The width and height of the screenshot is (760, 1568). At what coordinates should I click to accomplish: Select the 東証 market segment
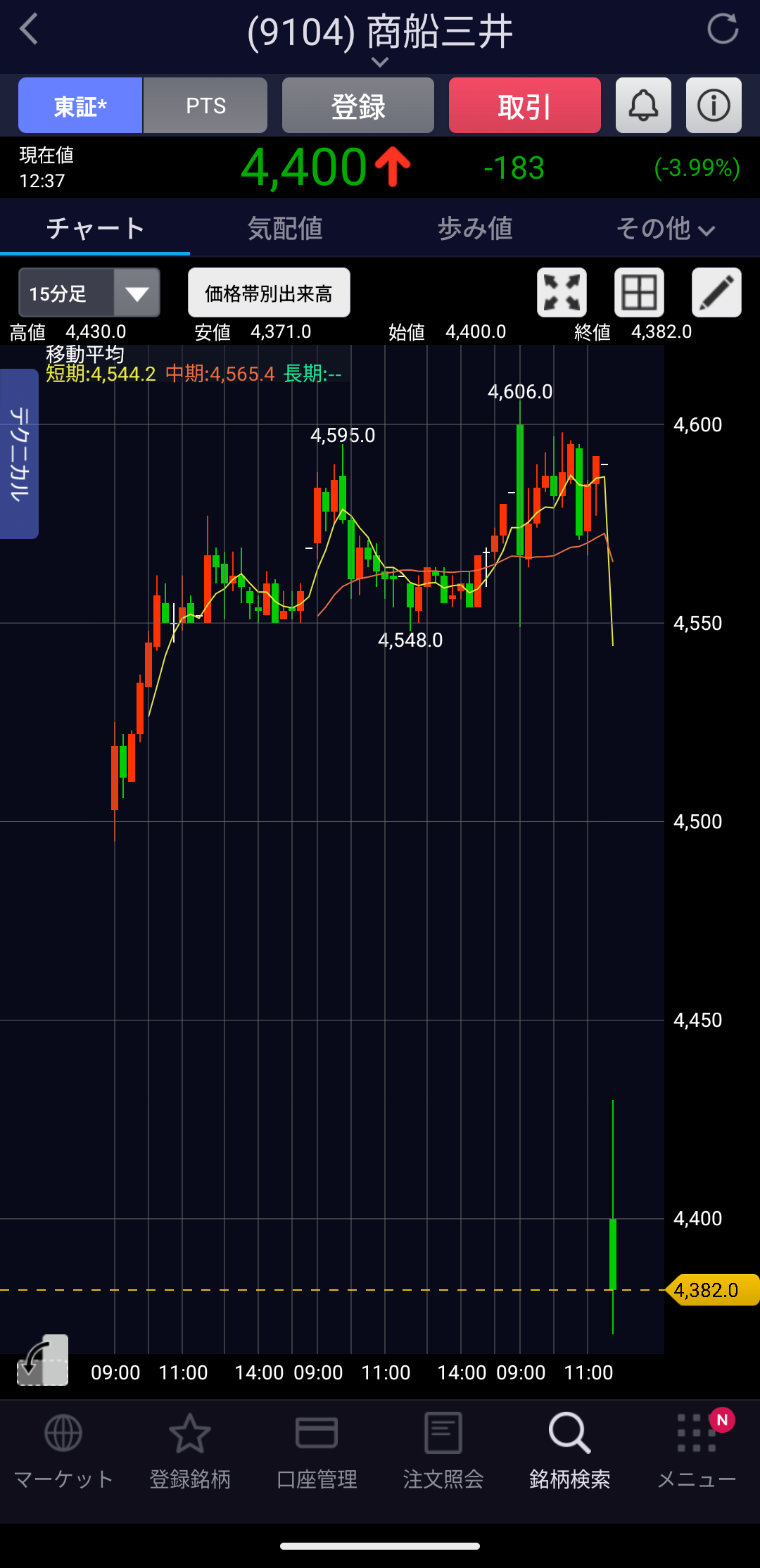(x=80, y=106)
